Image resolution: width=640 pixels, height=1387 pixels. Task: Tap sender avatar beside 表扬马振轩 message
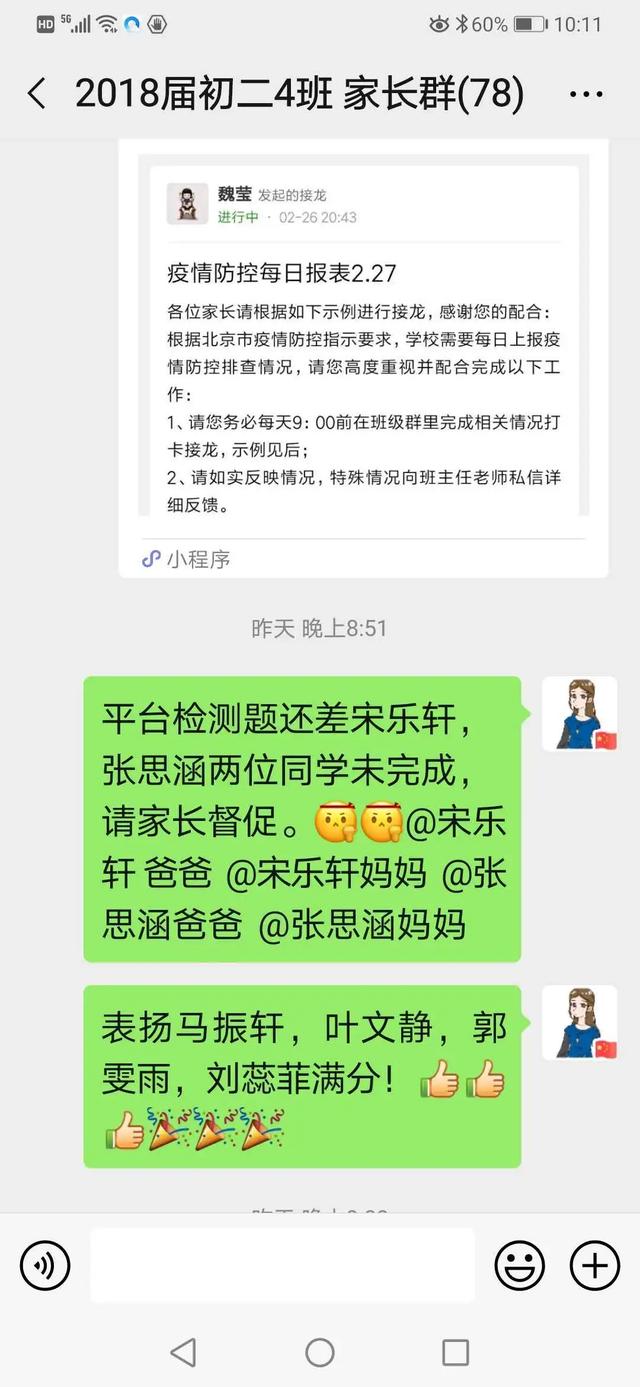click(579, 1022)
